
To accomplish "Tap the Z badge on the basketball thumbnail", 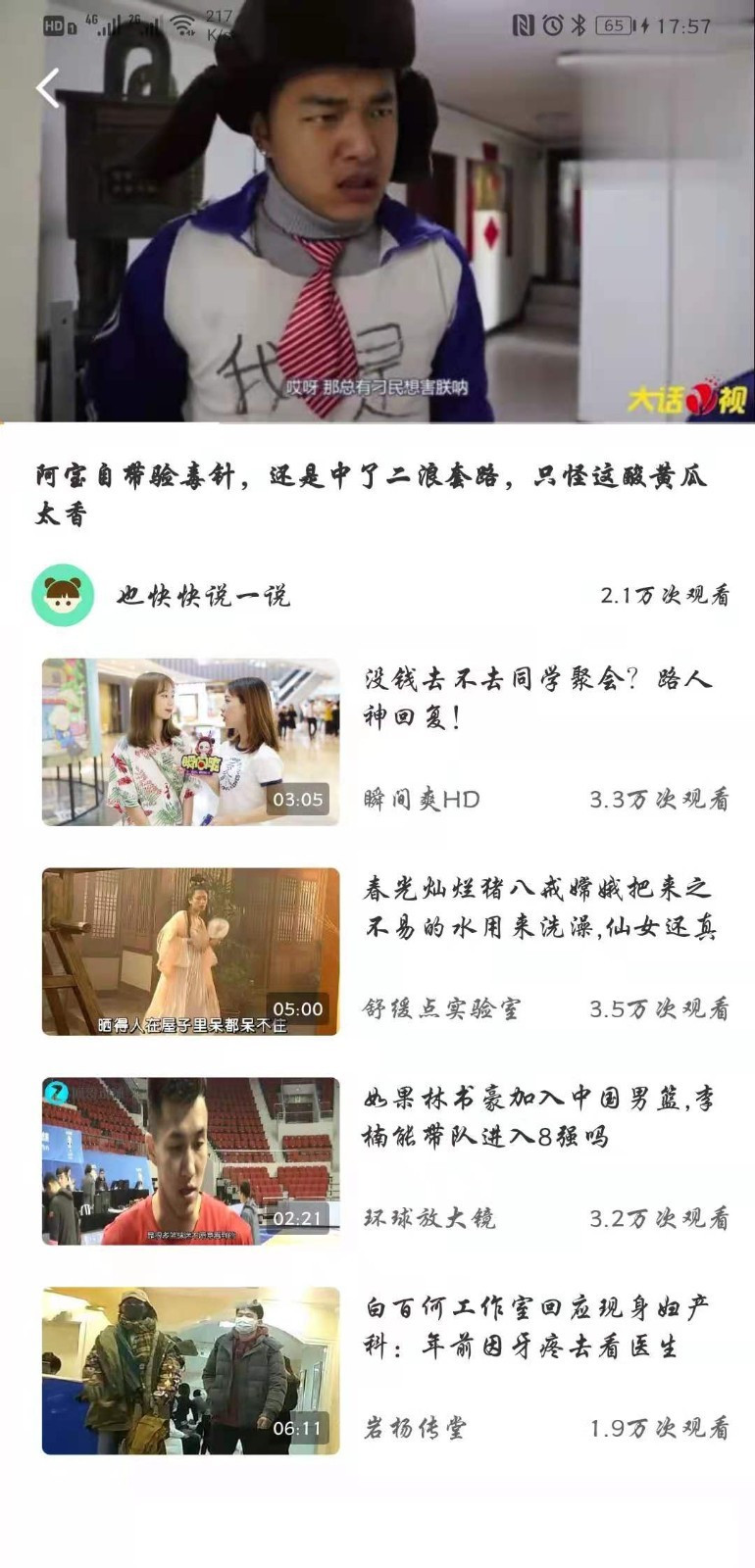I will click(x=56, y=1089).
